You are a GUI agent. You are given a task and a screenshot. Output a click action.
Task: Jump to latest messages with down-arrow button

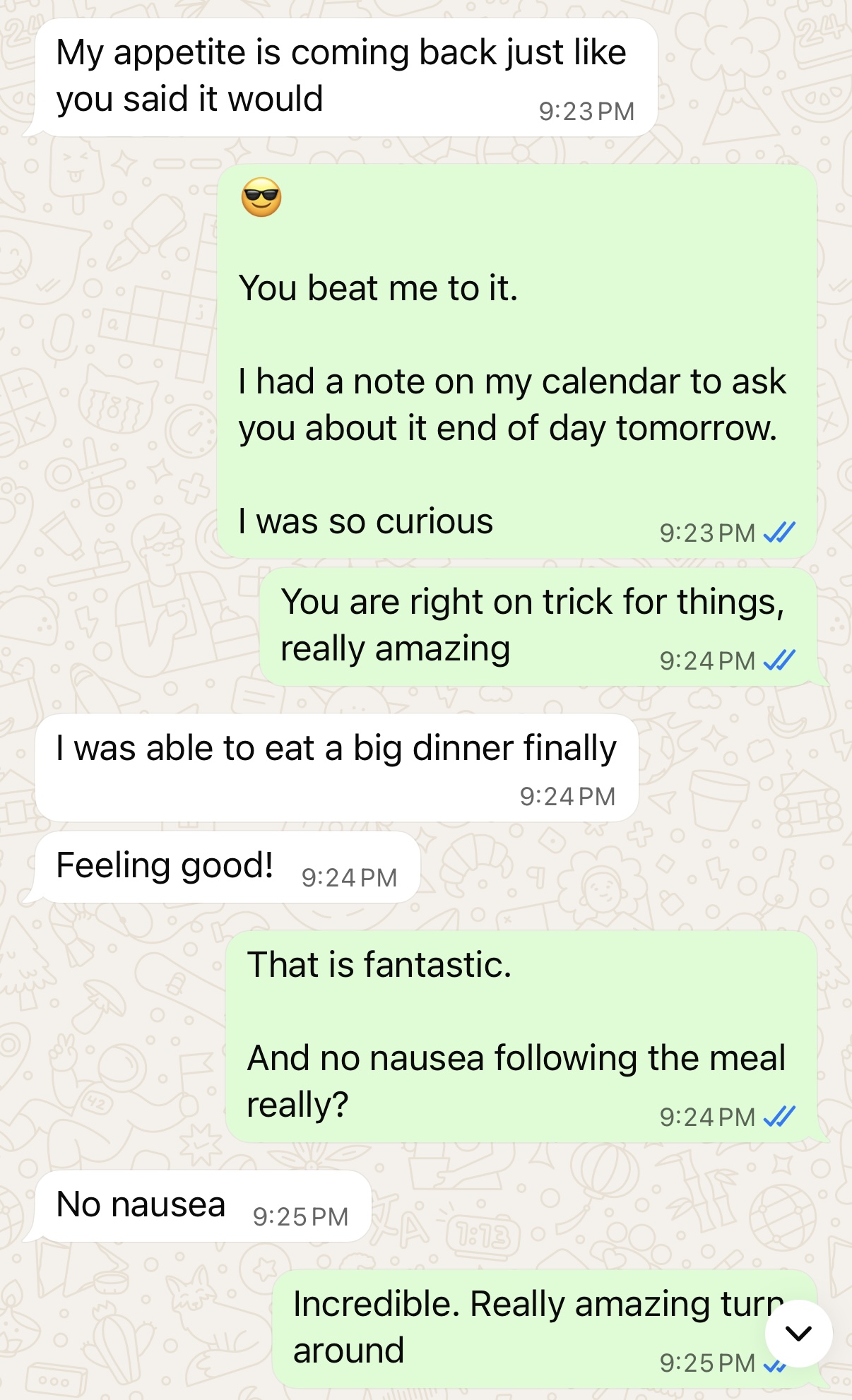coord(798,1333)
